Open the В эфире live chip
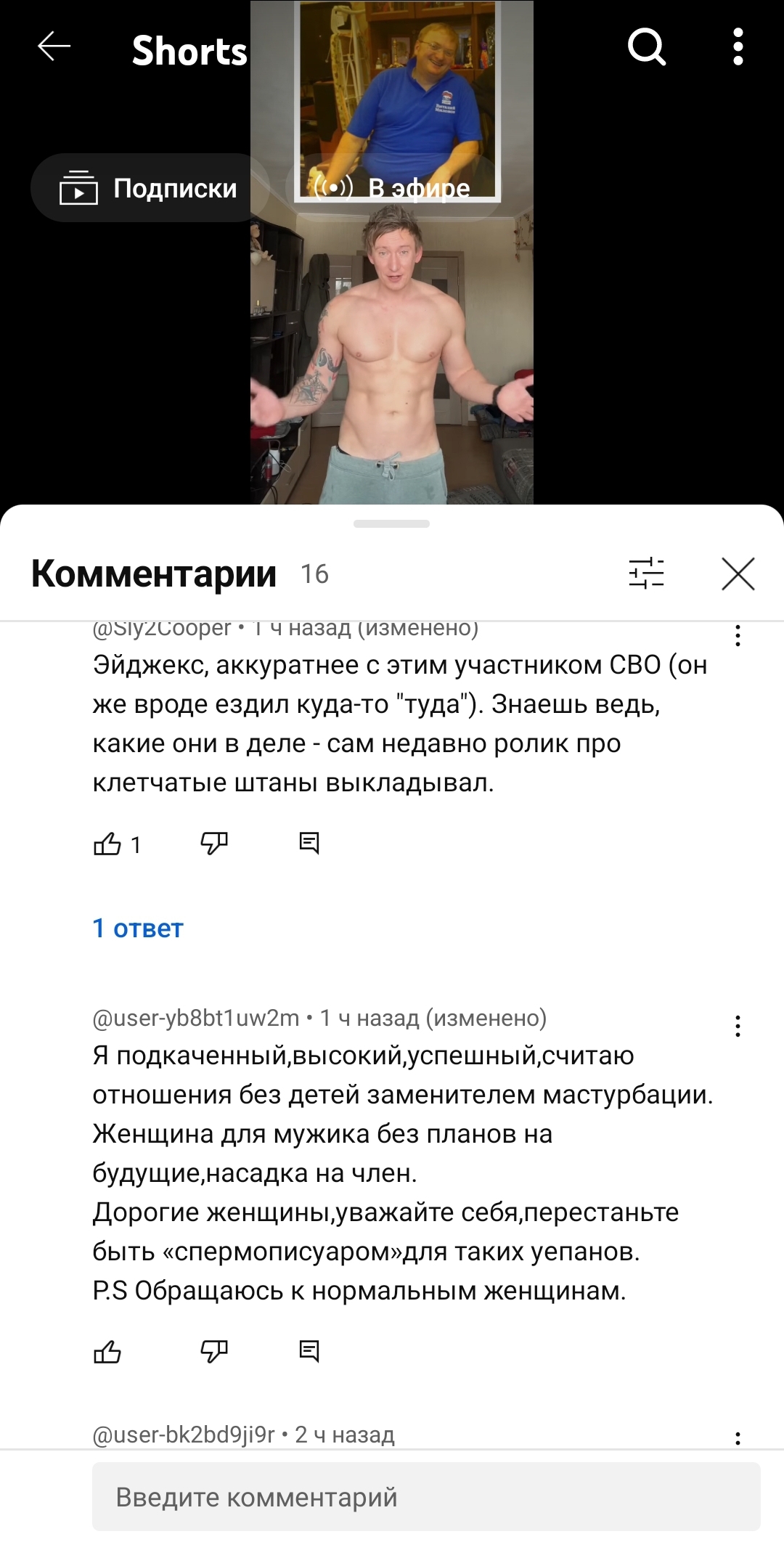Screen dimensions: 784x1542 click(x=393, y=188)
